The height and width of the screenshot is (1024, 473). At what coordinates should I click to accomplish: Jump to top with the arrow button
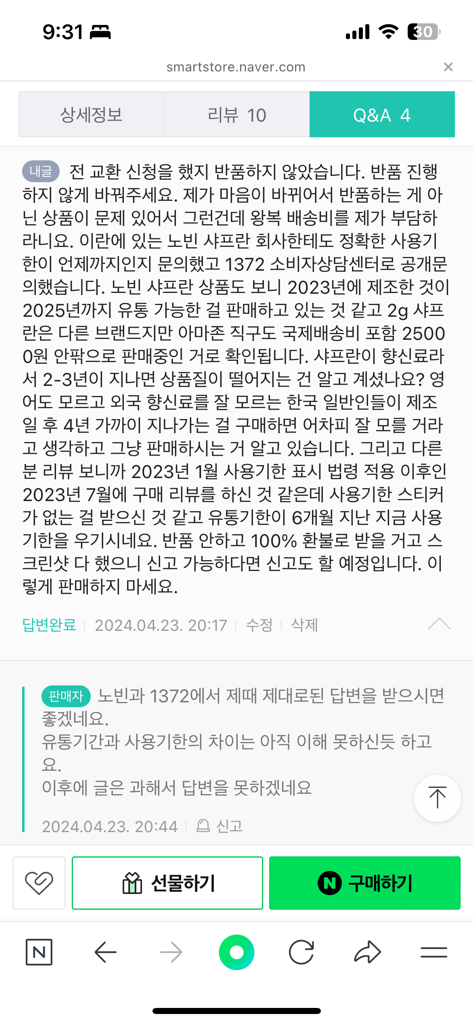[x=437, y=797]
